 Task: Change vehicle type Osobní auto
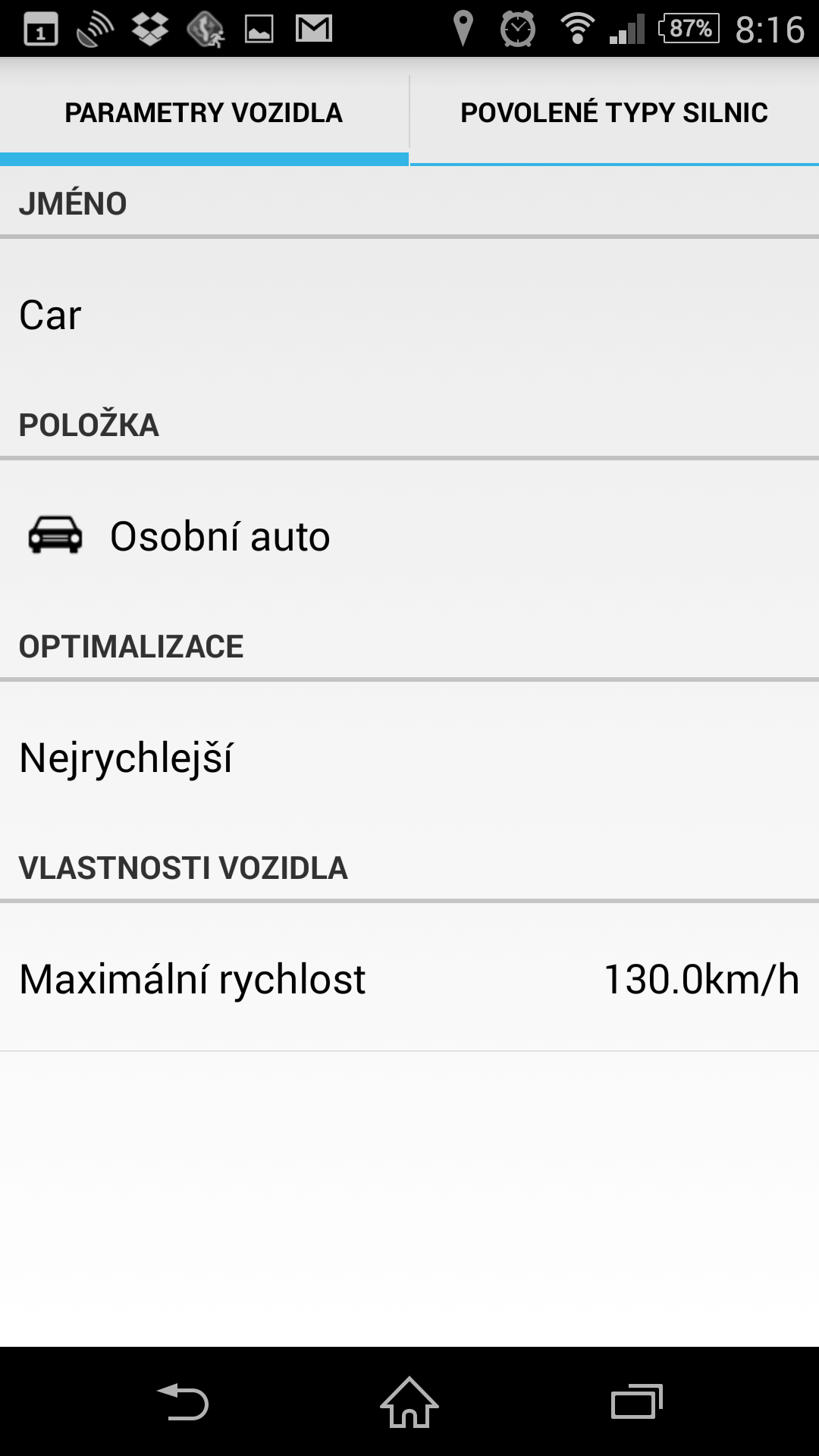coord(409,536)
